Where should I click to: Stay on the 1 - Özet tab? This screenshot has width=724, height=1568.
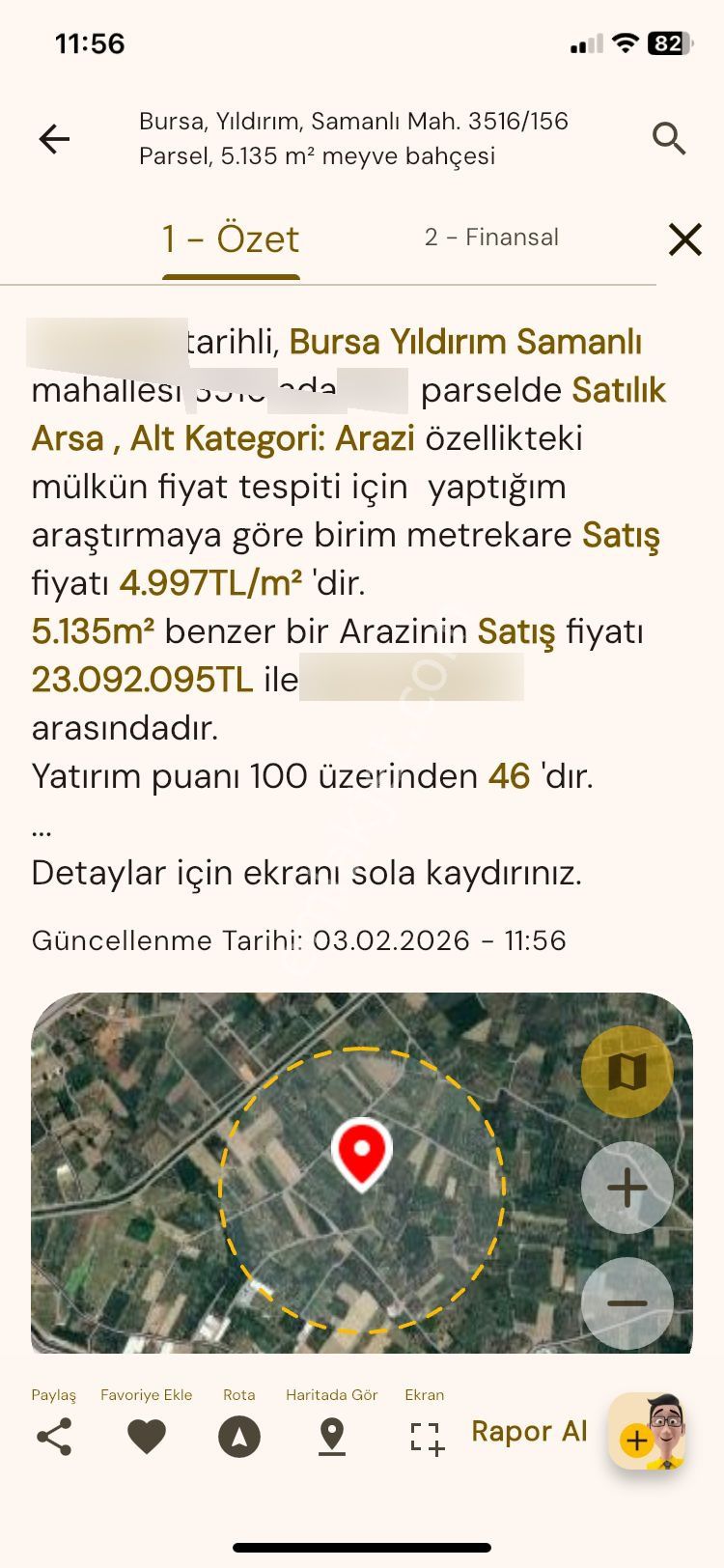tap(230, 238)
